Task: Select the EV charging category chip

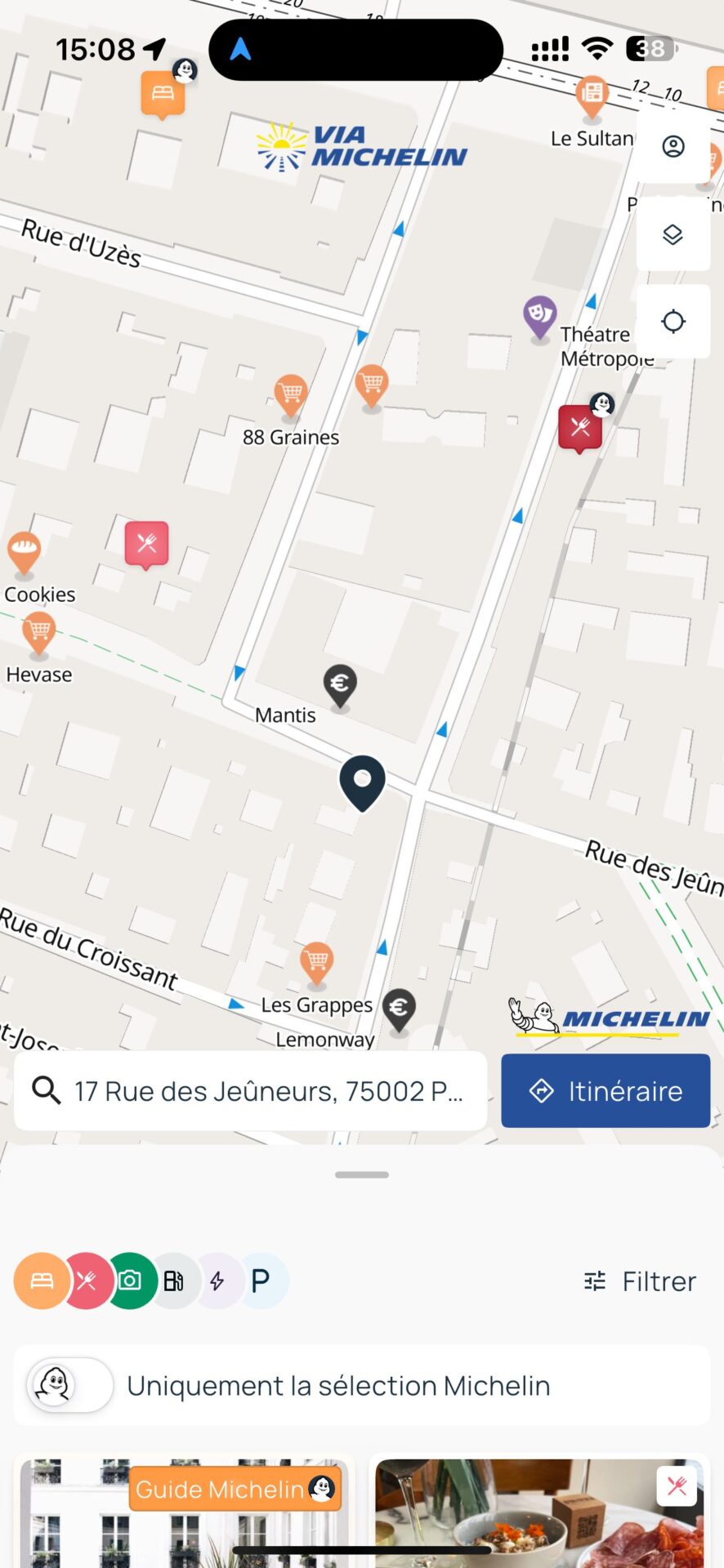Action: coord(217,1281)
